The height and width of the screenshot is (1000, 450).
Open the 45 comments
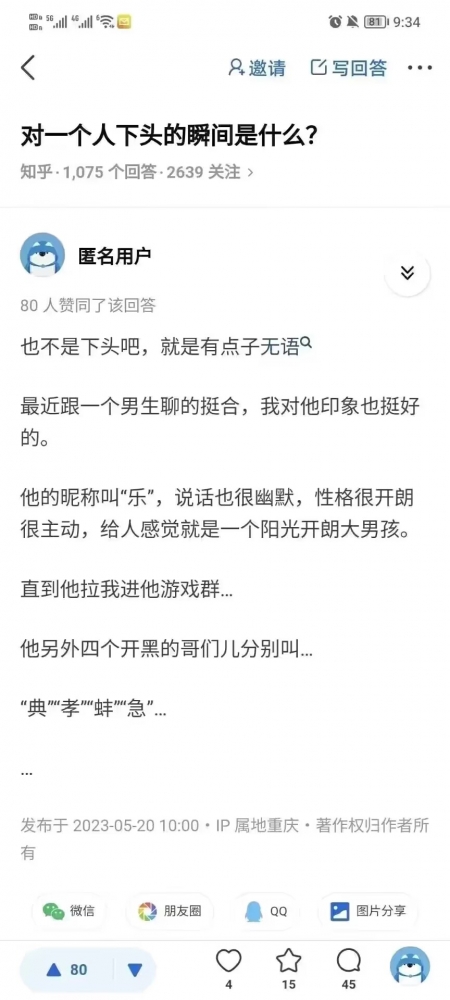point(349,967)
